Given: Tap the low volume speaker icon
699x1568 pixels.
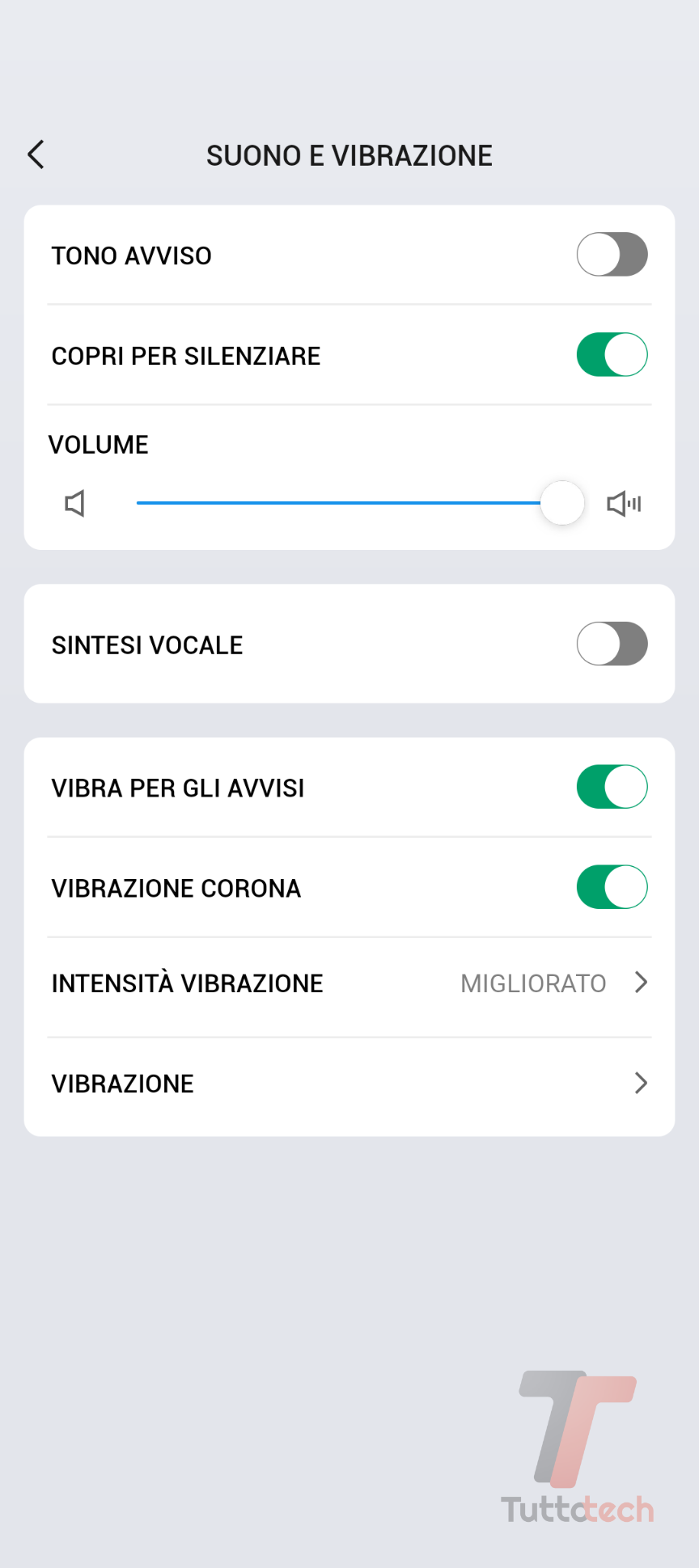Looking at the screenshot, I should click(74, 504).
